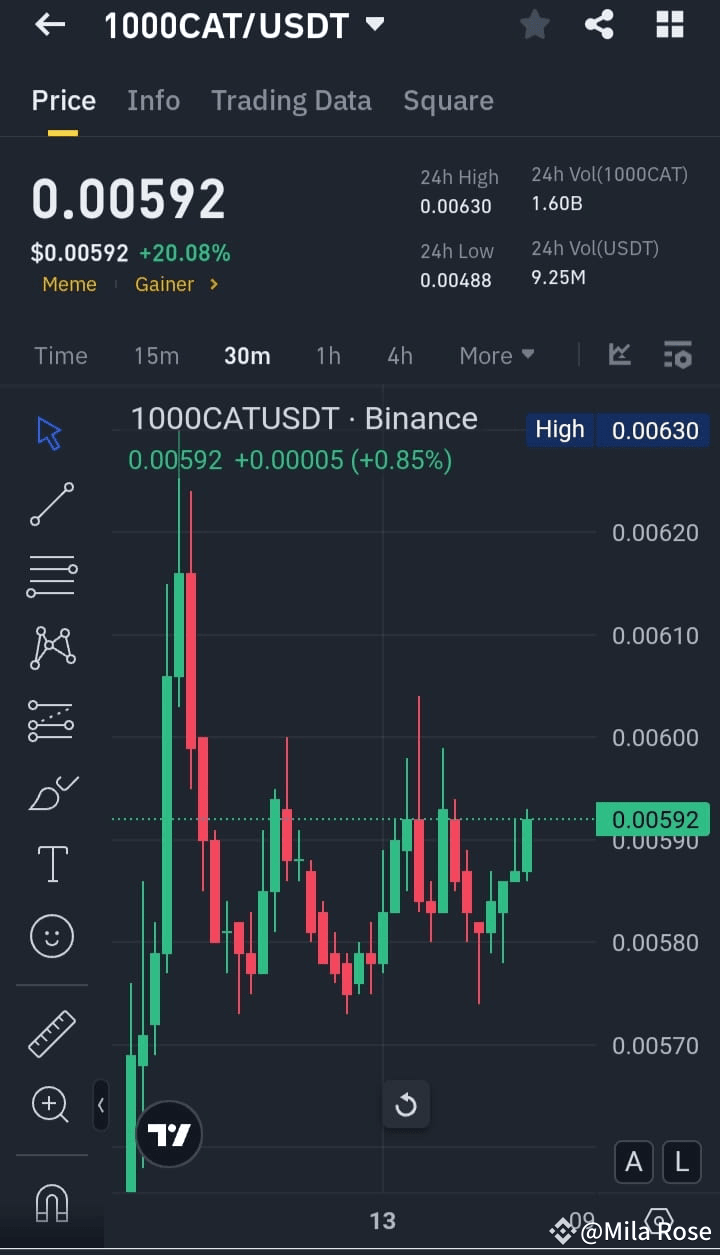Open the horizontal lines drawing tools

click(51, 576)
